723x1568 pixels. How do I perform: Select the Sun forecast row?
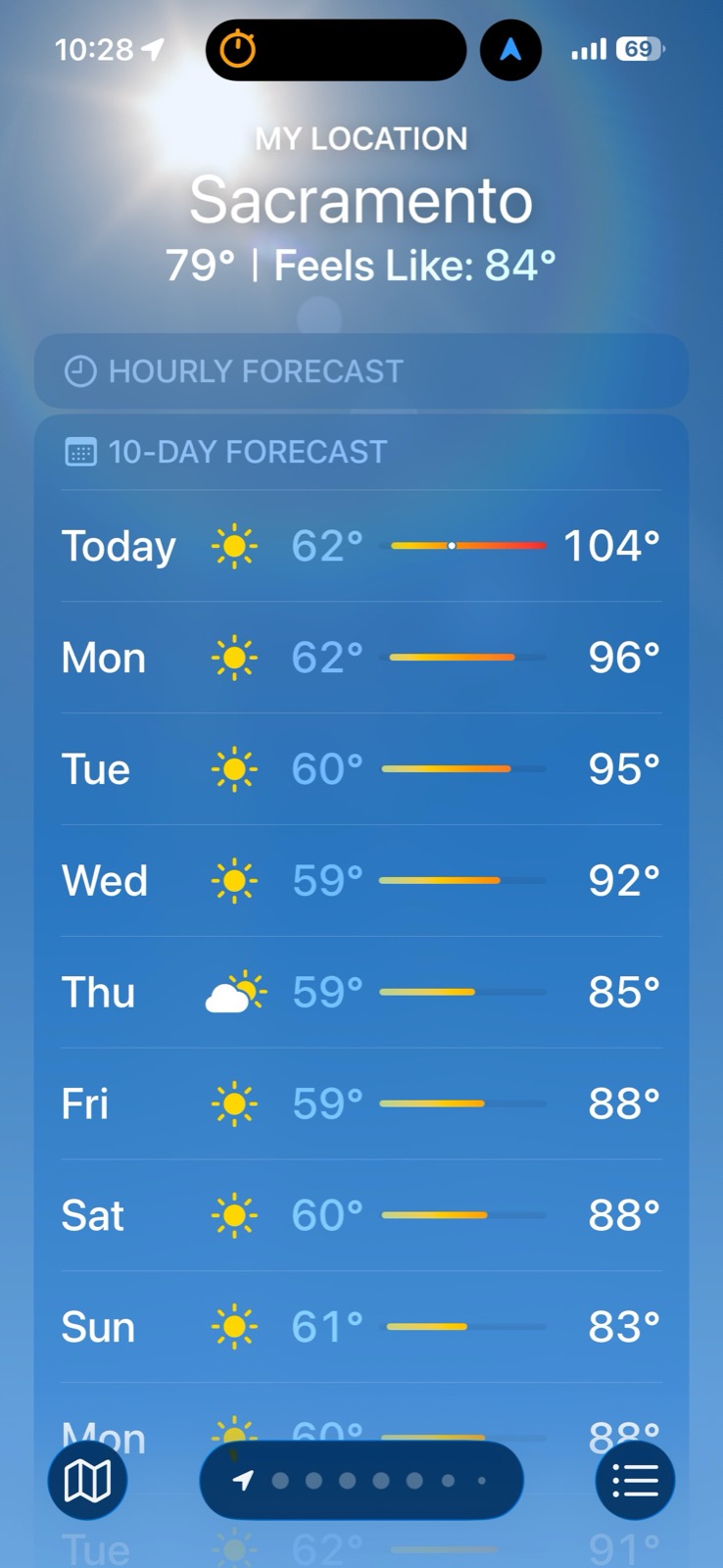(361, 1328)
